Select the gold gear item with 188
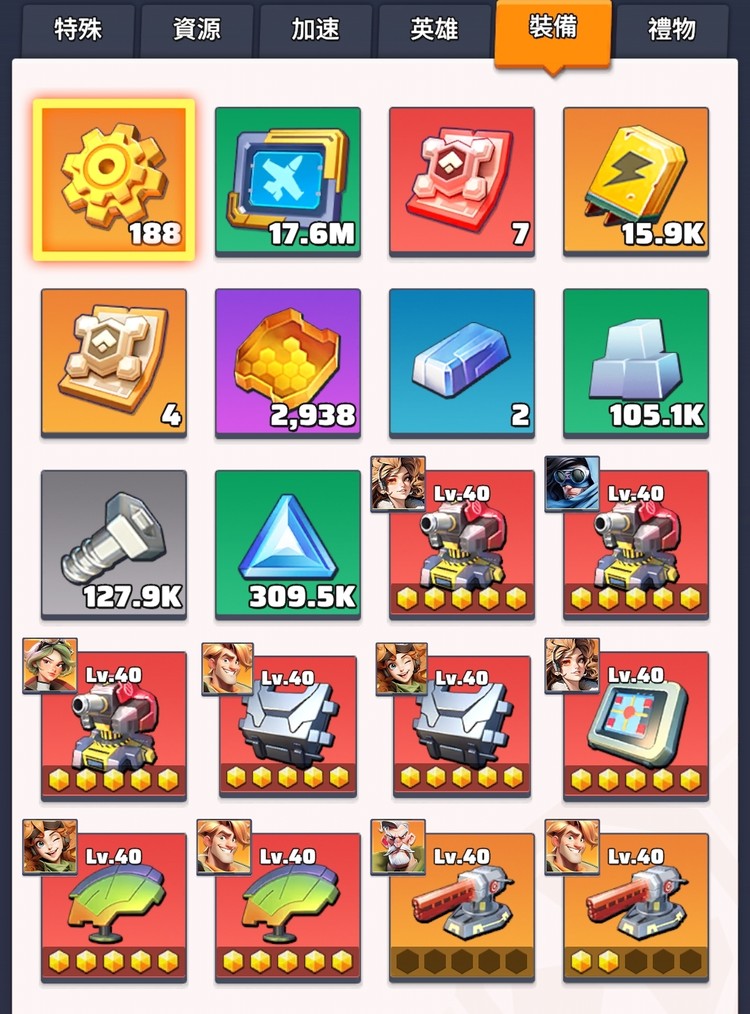Image resolution: width=750 pixels, height=1014 pixels. pos(113,180)
